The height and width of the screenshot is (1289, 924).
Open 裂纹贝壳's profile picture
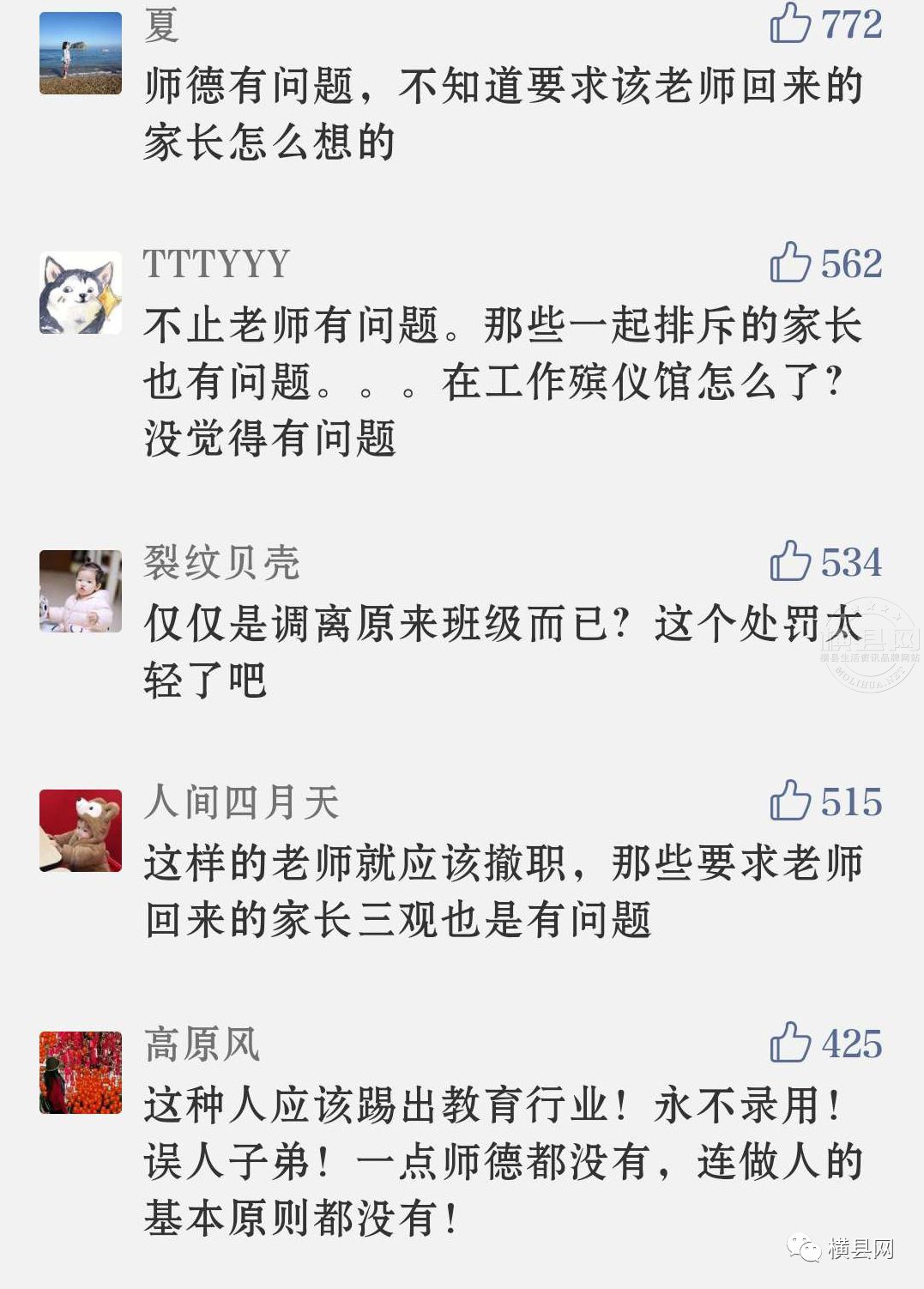pos(81,591)
